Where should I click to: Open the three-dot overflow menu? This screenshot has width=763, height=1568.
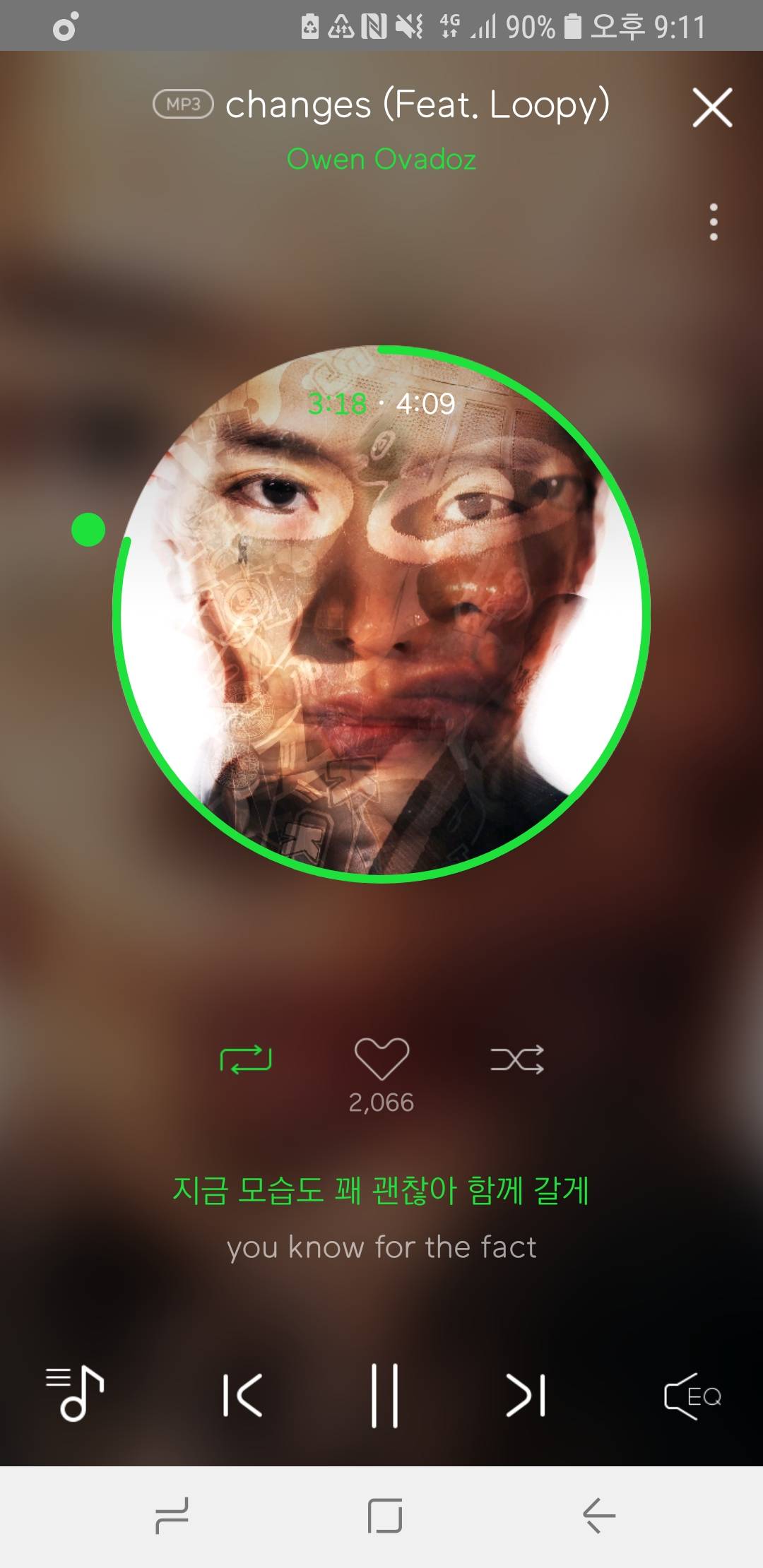pos(714,222)
